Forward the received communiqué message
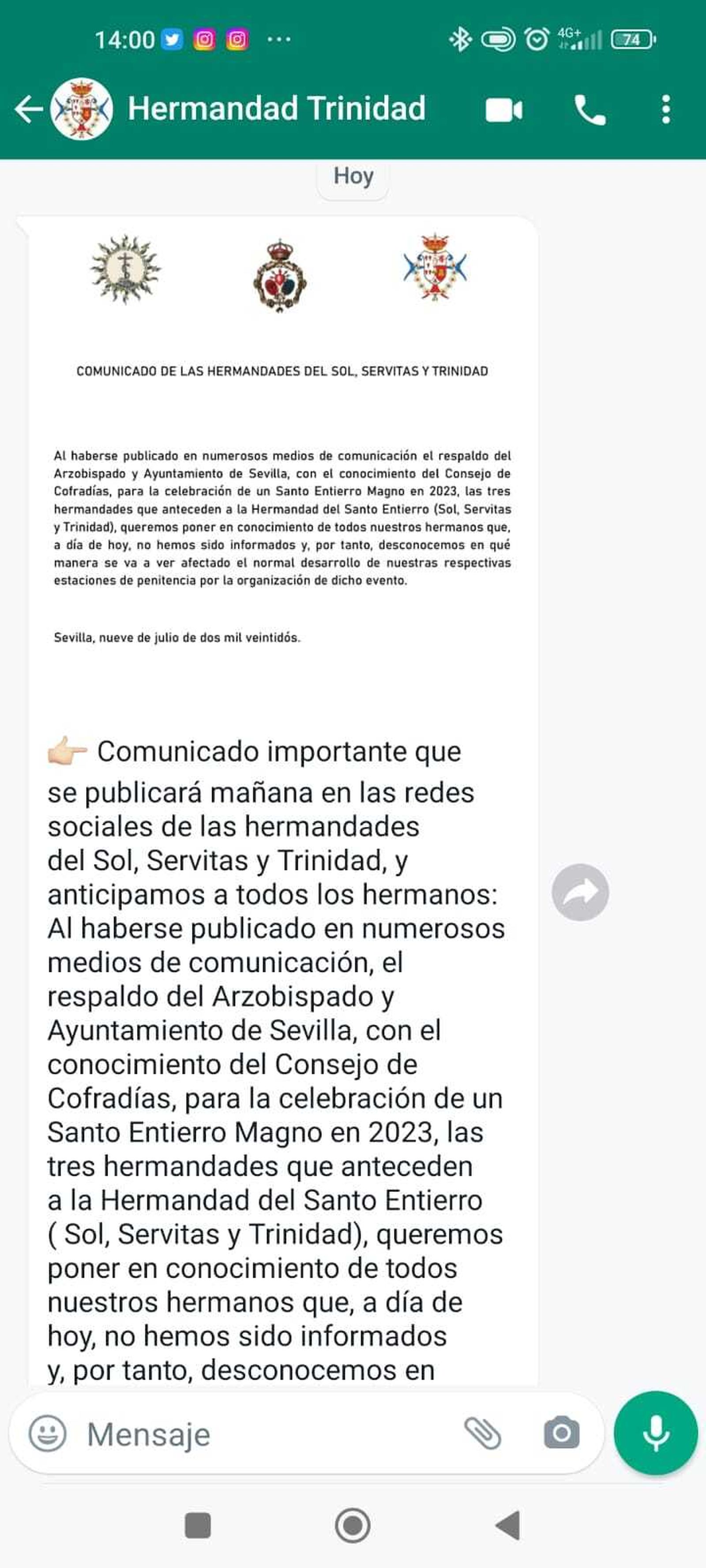This screenshot has height=1568, width=706. [x=582, y=891]
